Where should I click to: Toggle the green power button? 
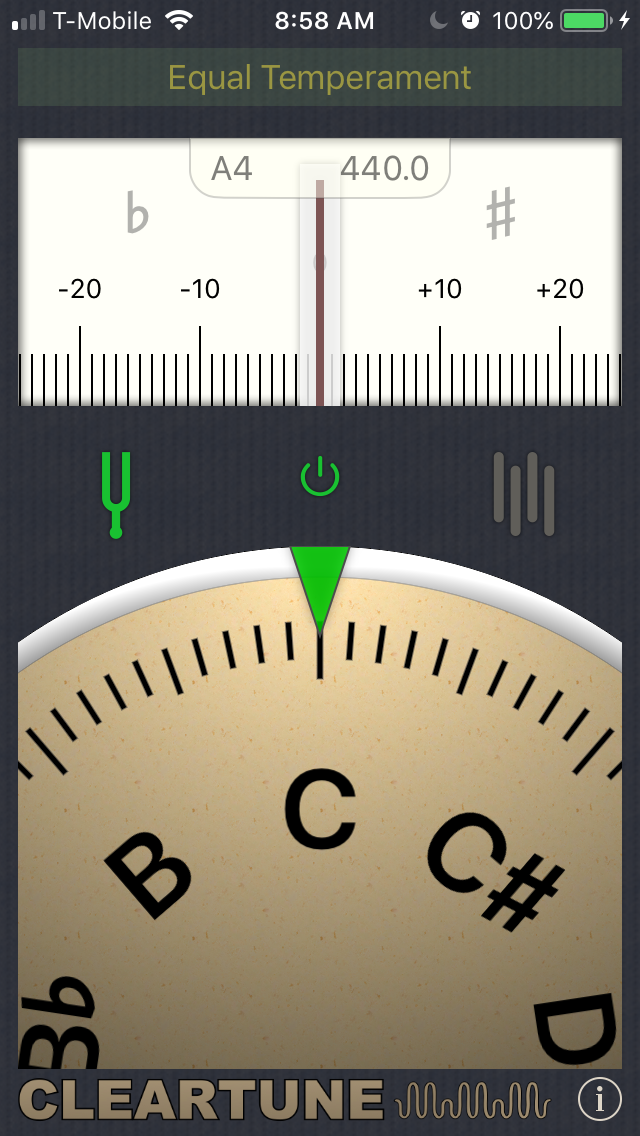coord(320,477)
